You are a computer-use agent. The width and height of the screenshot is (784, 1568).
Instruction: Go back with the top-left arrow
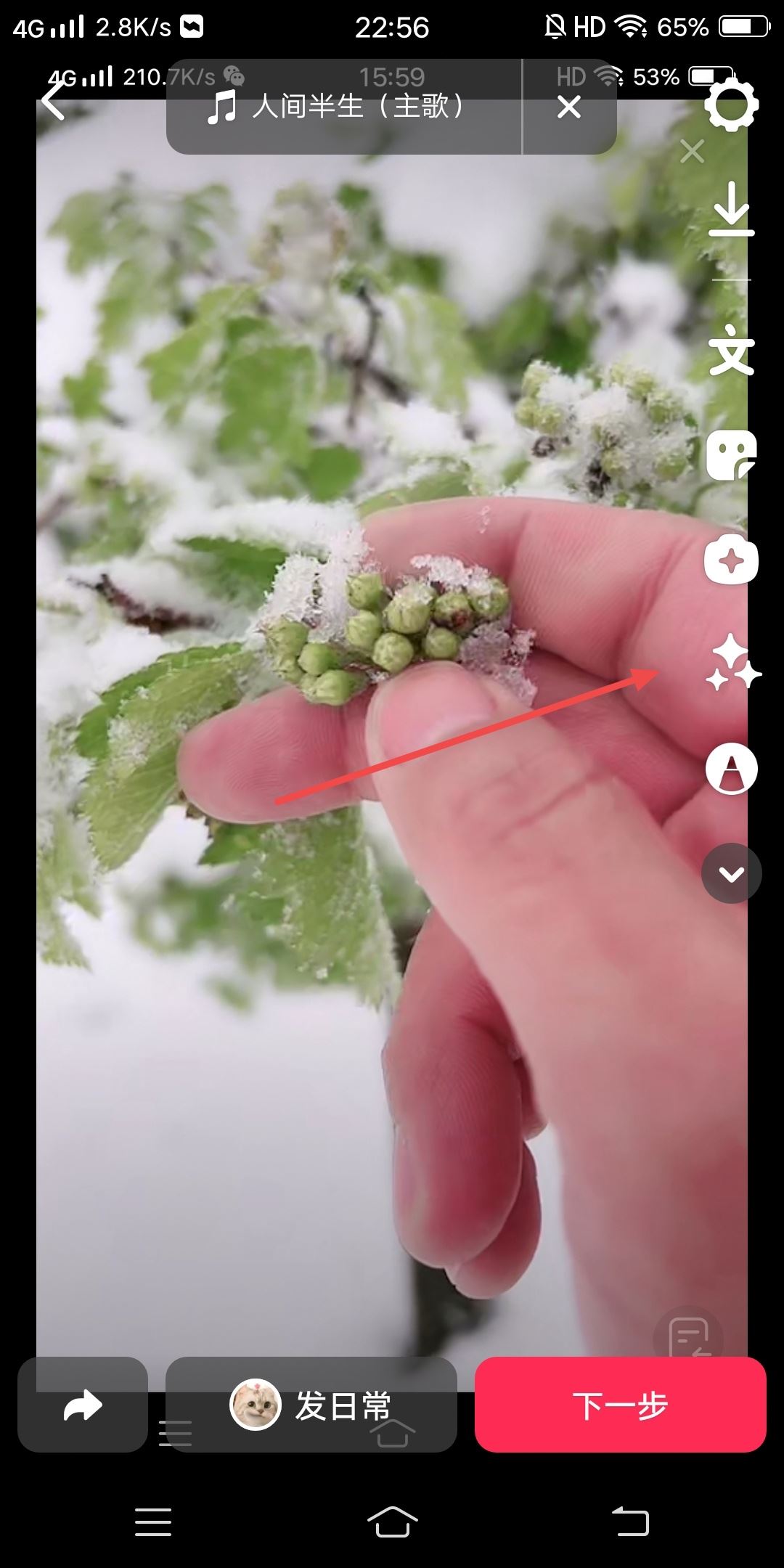point(52,102)
